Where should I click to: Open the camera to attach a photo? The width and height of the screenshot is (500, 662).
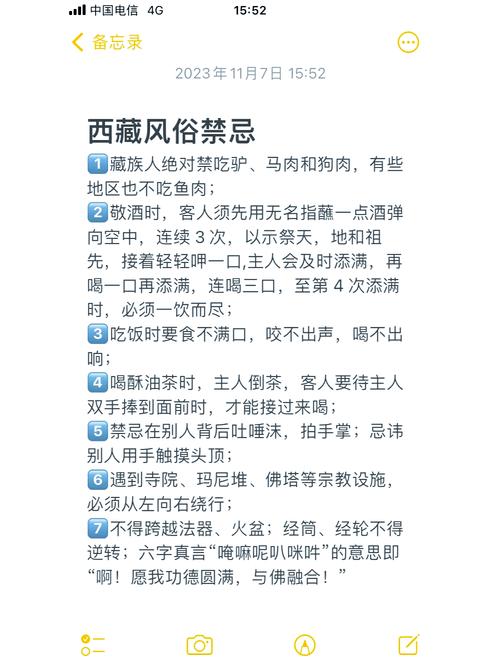(x=199, y=645)
